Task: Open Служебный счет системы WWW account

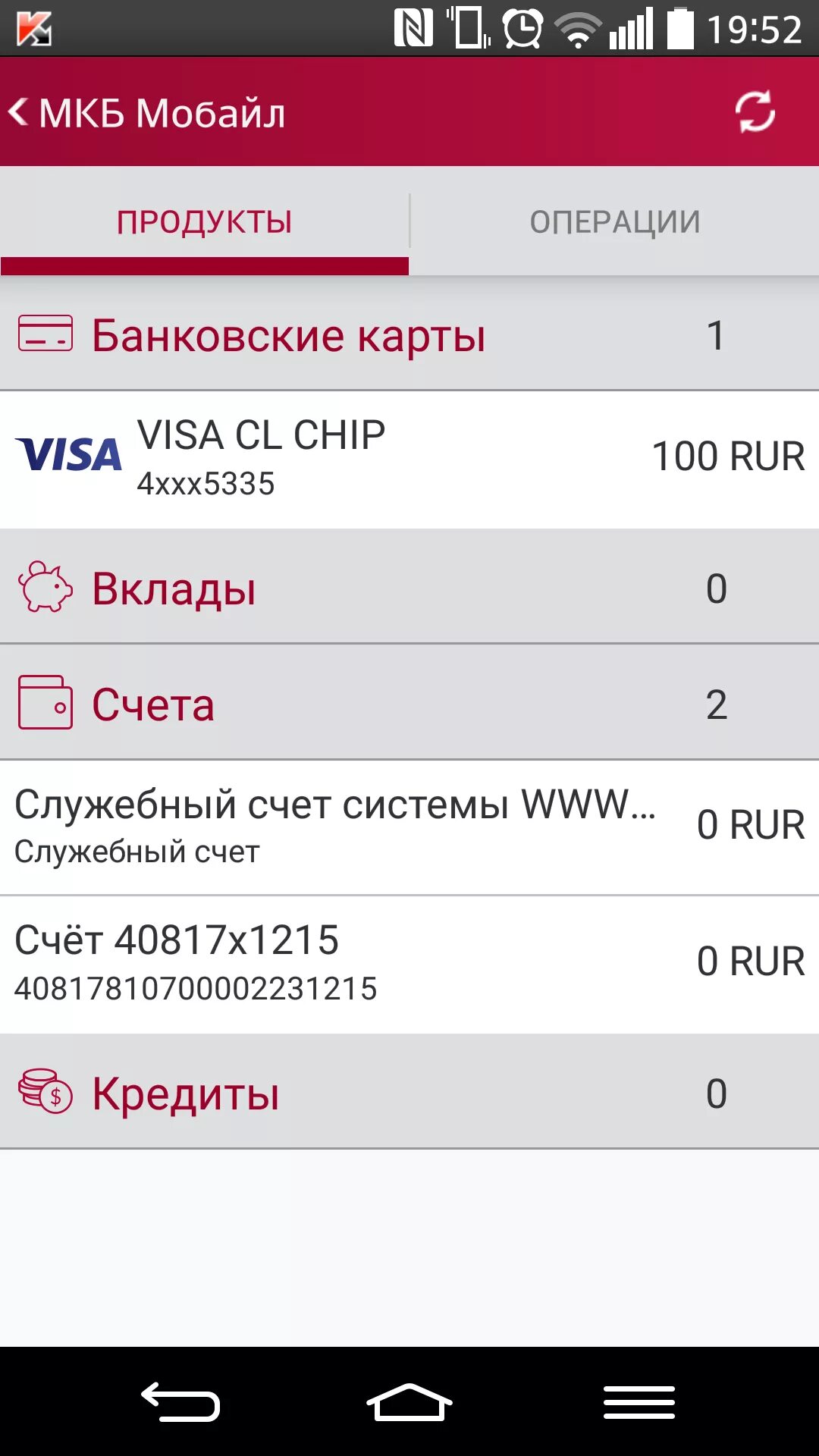Action: [x=409, y=827]
